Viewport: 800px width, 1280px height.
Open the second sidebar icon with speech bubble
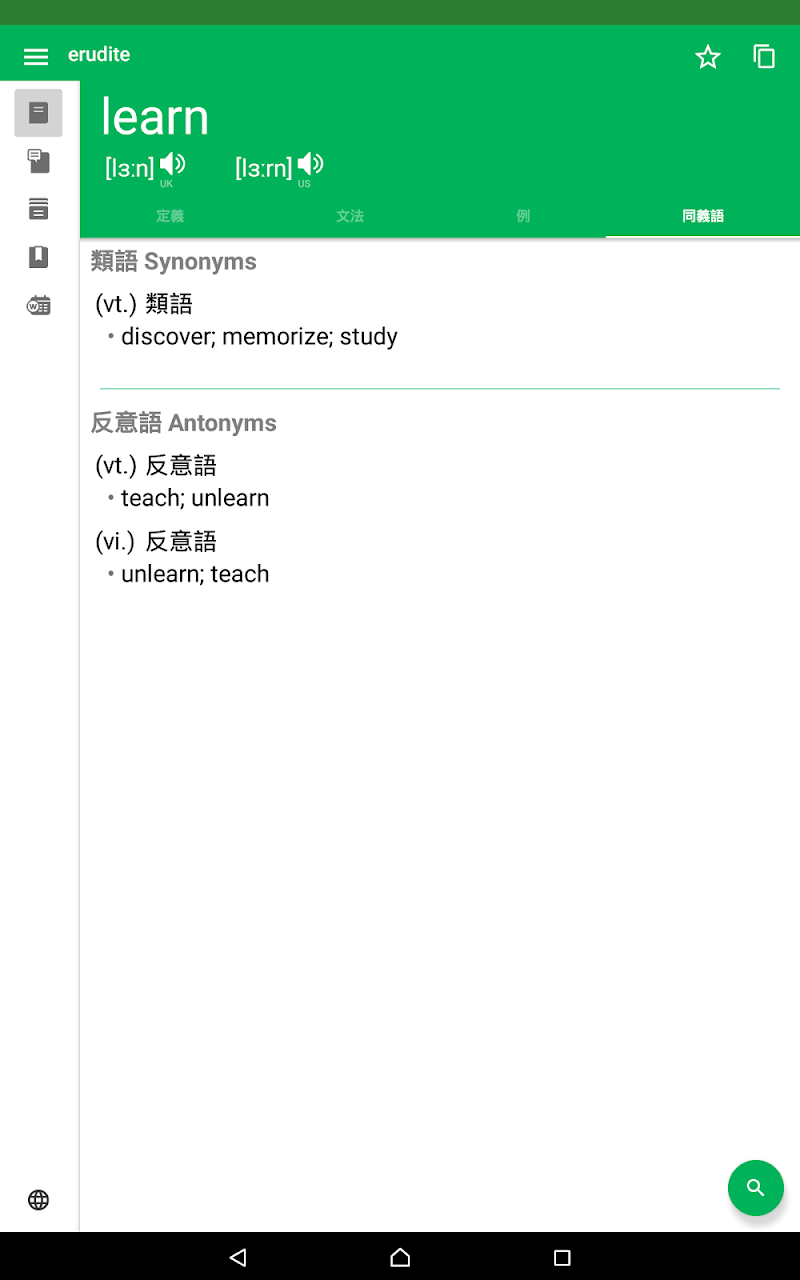(38, 161)
